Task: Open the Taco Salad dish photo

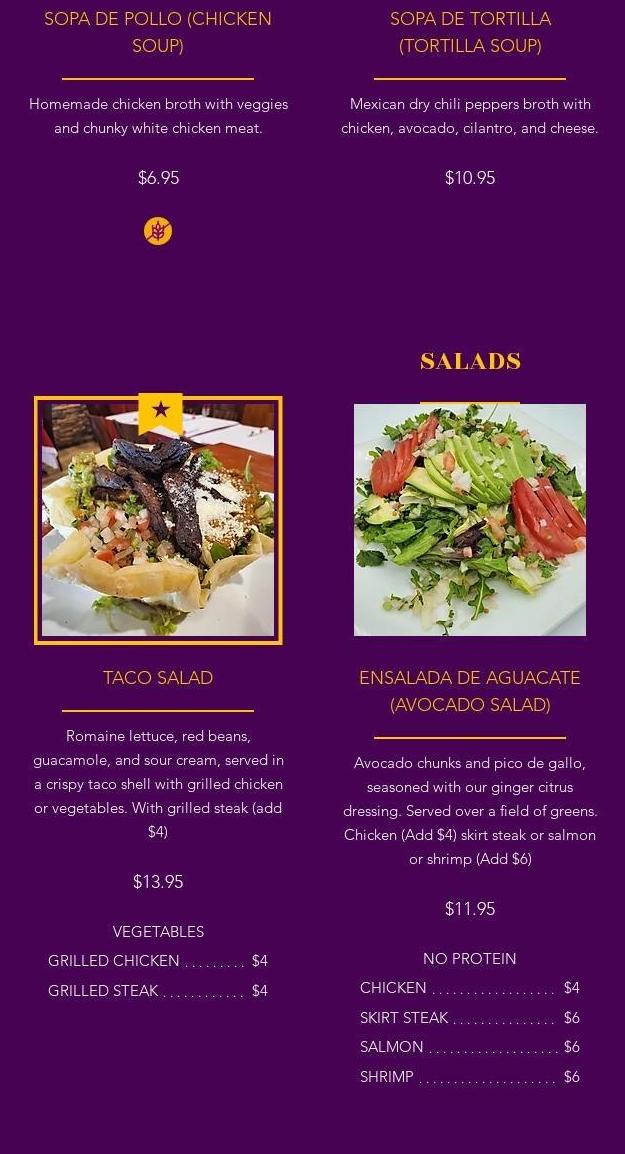Action: point(158,521)
